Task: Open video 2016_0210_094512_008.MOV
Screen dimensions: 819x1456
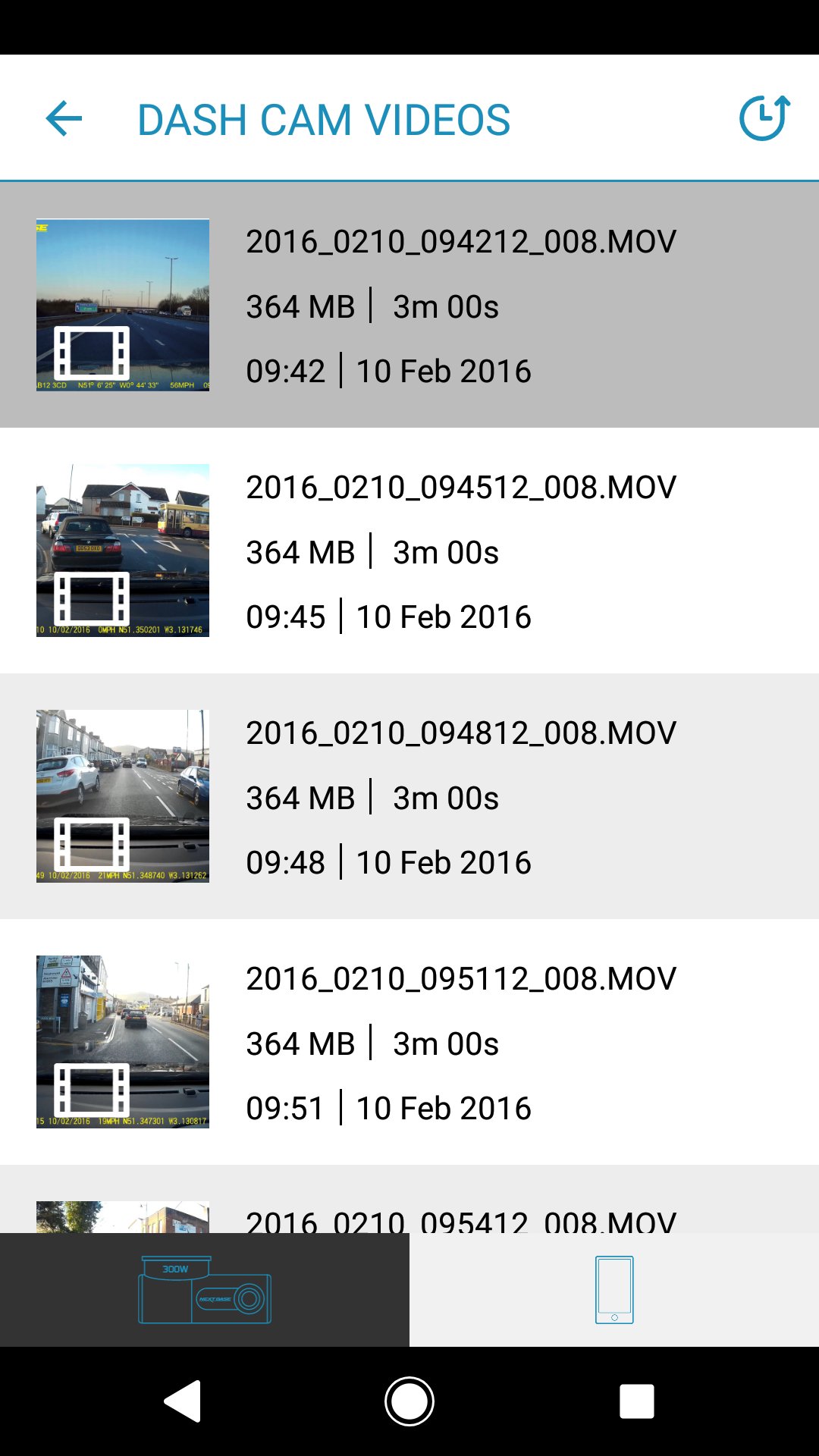Action: point(409,551)
